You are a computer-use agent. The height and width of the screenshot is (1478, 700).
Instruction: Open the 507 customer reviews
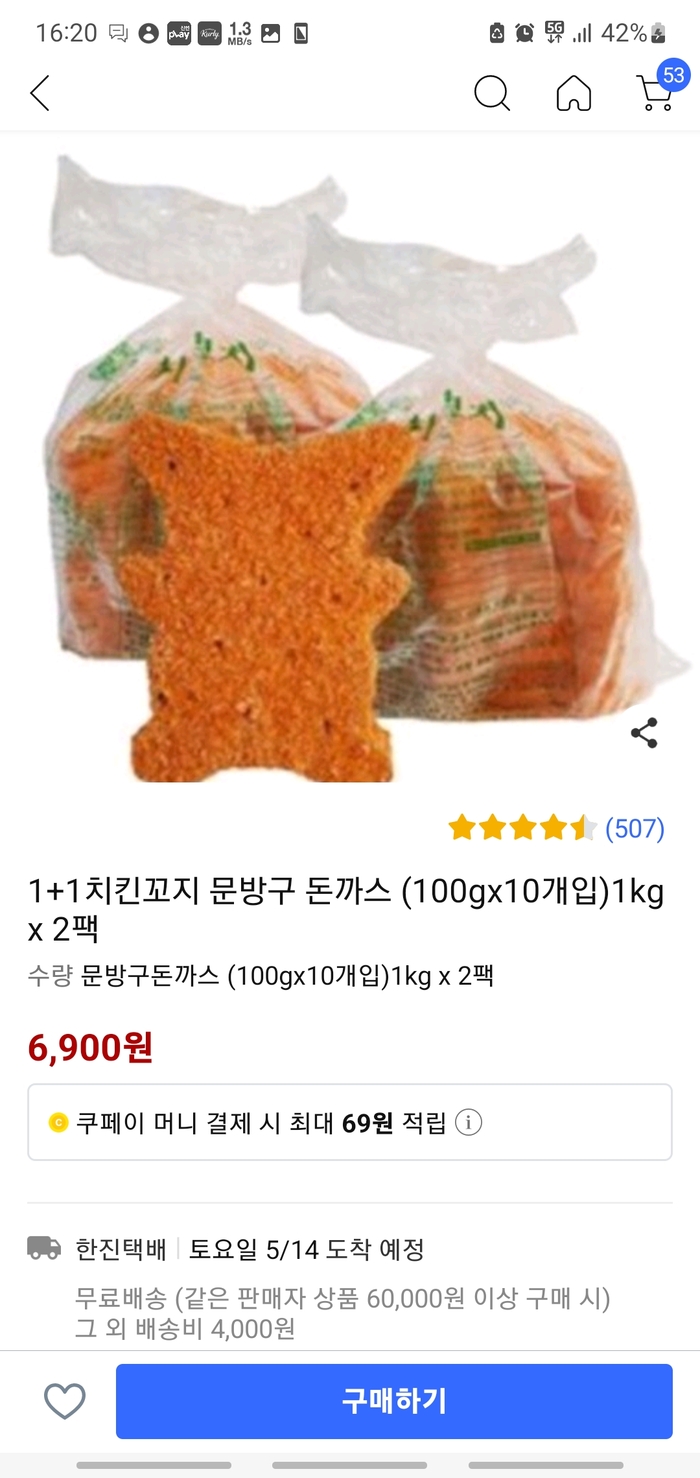[x=634, y=828]
